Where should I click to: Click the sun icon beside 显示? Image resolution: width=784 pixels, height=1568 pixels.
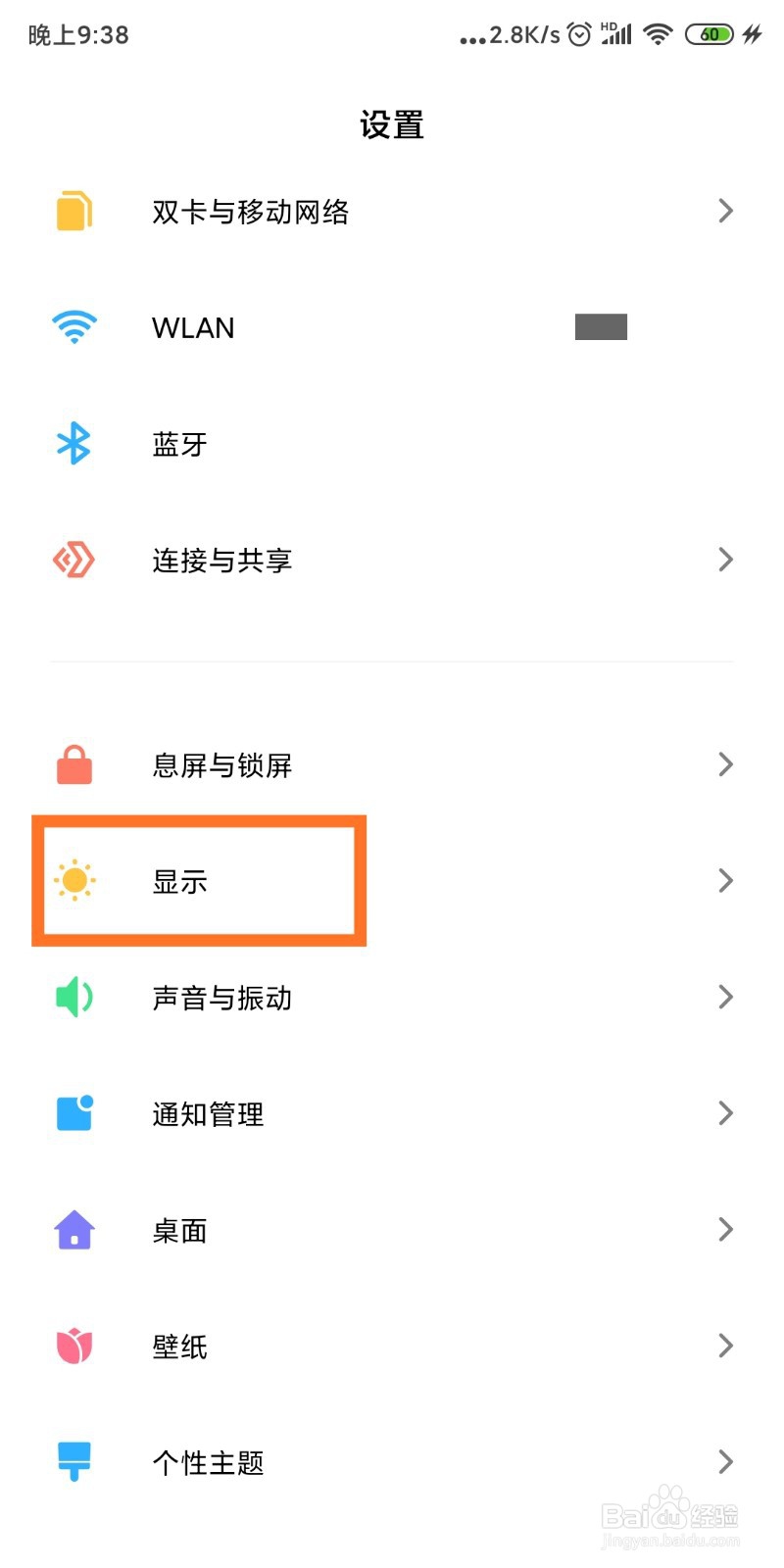click(76, 880)
